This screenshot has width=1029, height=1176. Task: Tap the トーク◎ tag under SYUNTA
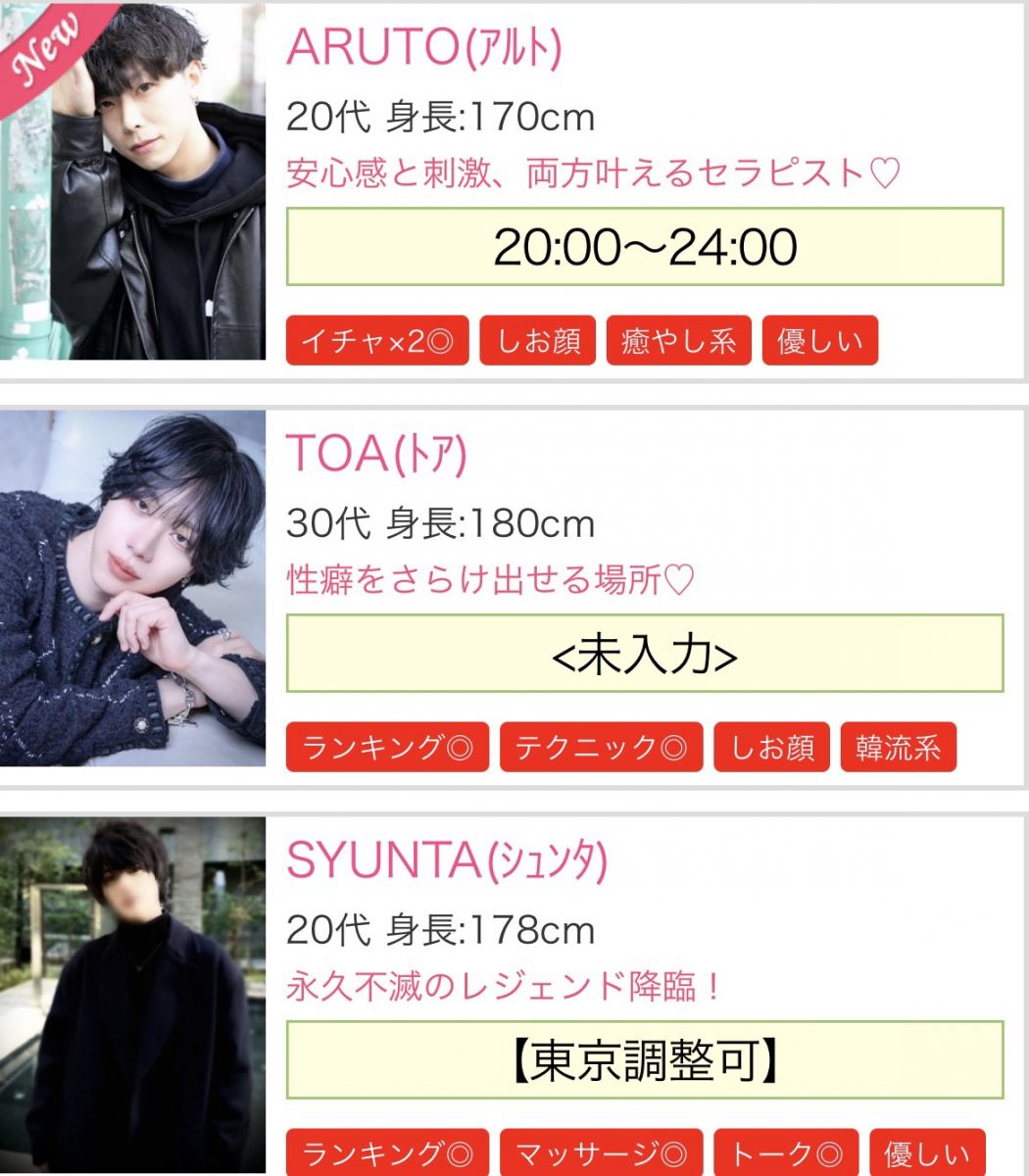click(787, 1153)
